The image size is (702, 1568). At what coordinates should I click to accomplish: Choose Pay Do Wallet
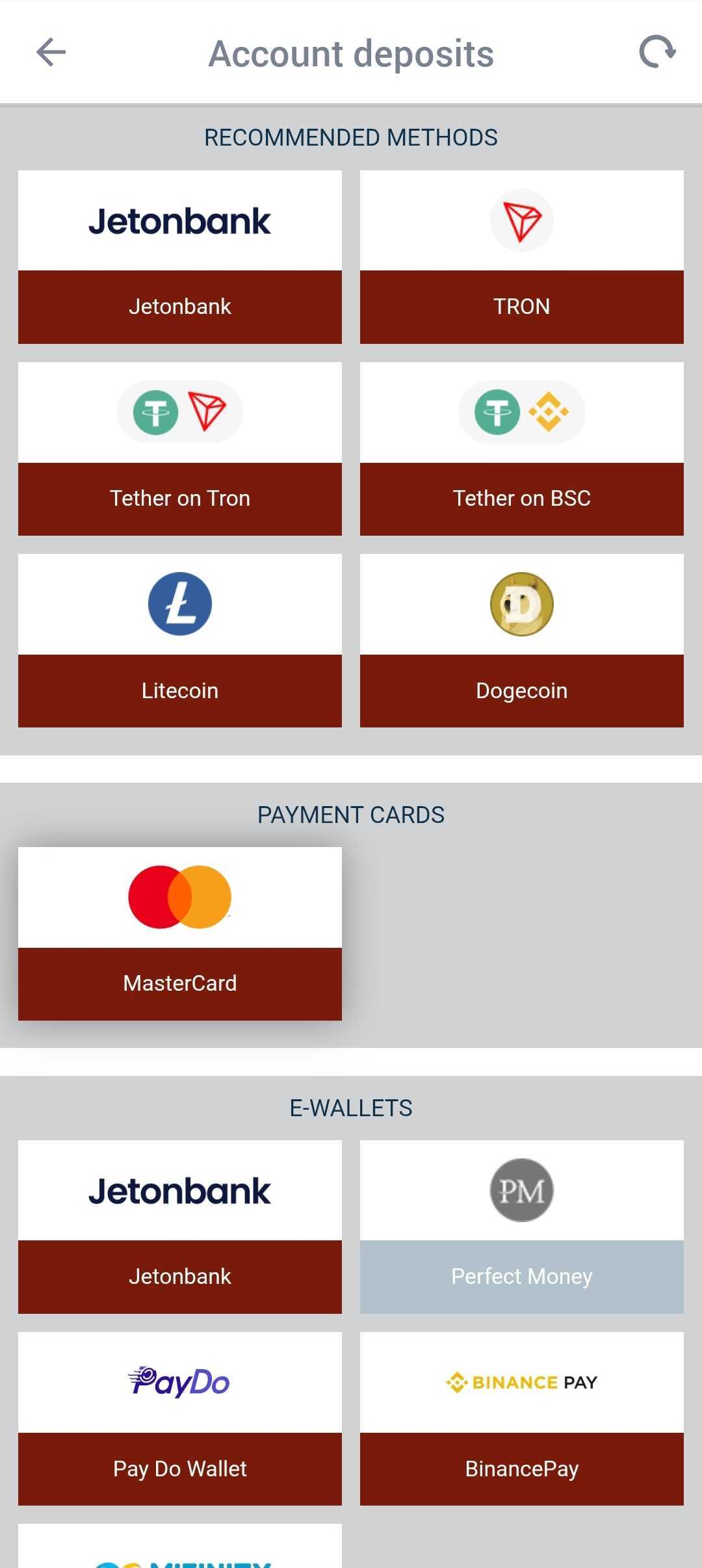click(180, 1418)
